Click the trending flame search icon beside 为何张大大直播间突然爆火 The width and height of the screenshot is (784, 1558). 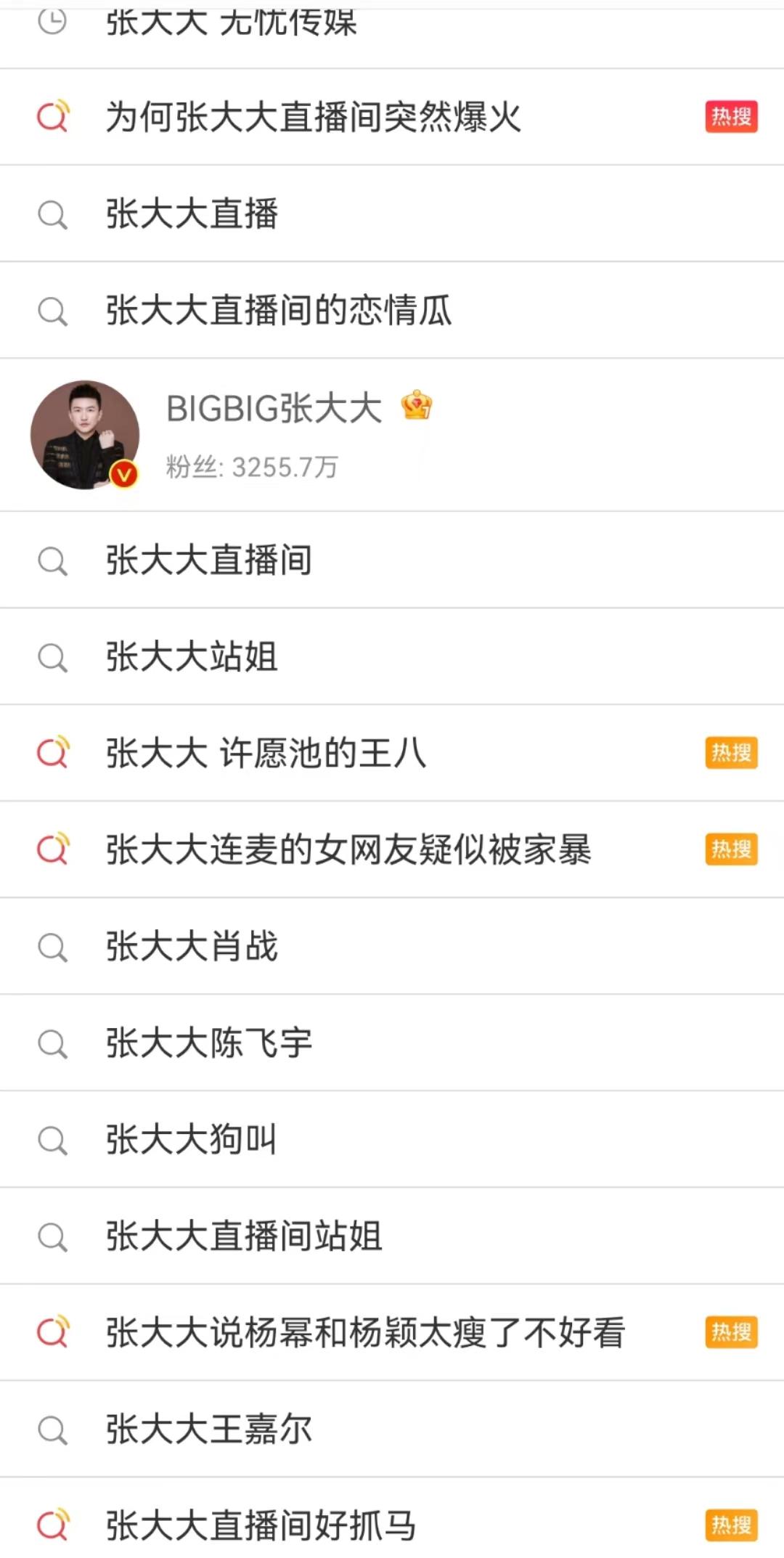(52, 116)
